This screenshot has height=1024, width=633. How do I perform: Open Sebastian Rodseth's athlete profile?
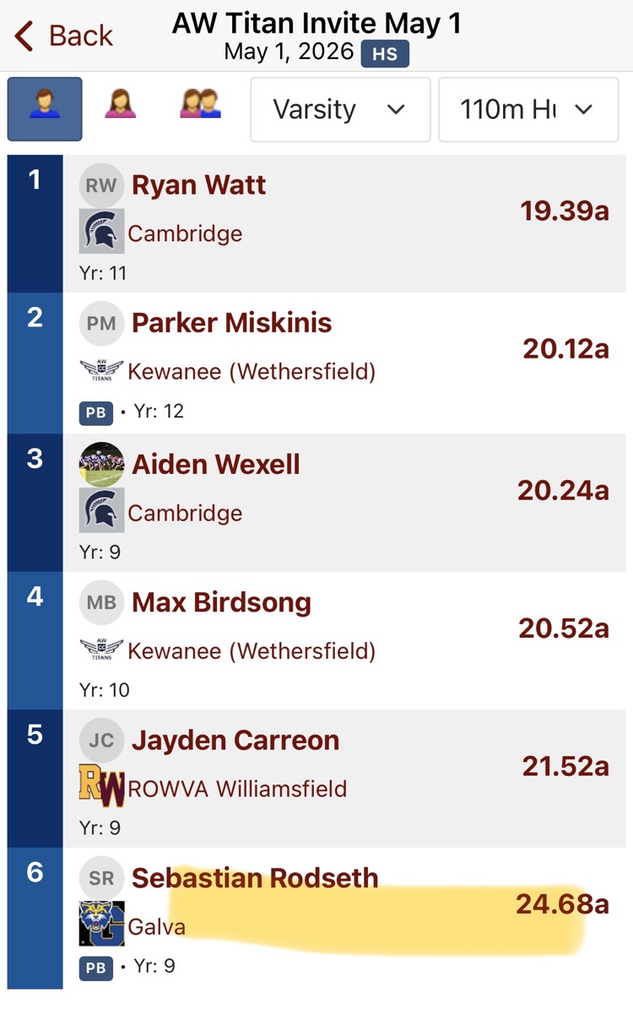(255, 878)
